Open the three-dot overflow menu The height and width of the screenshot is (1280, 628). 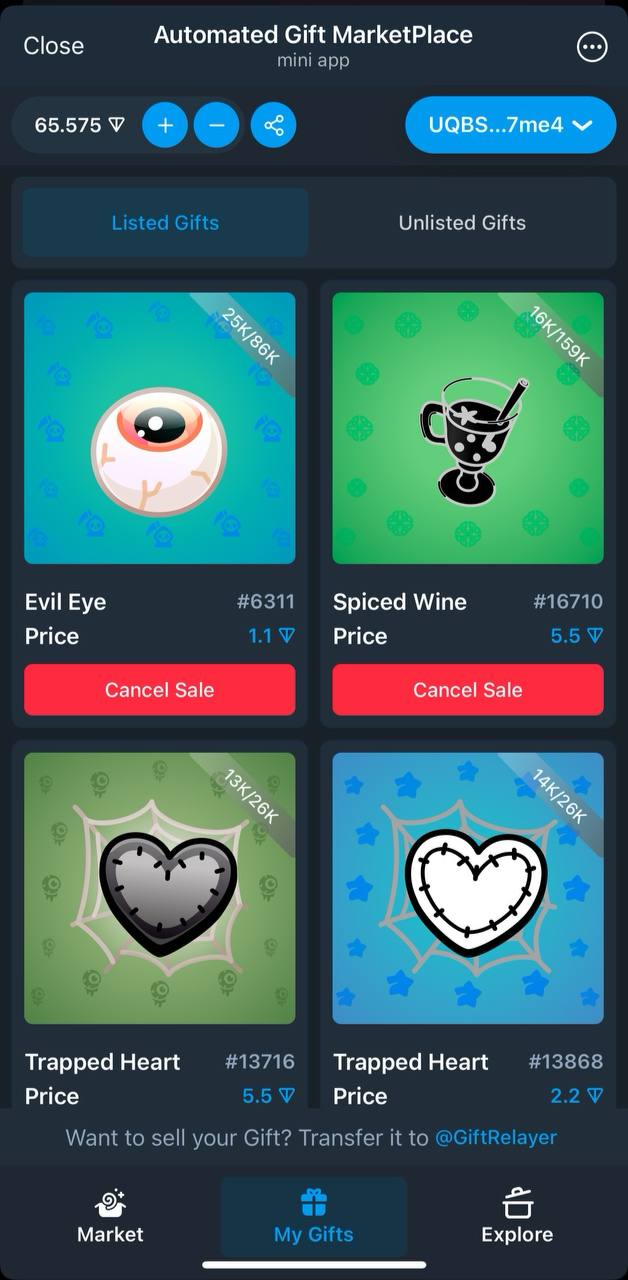pos(592,46)
